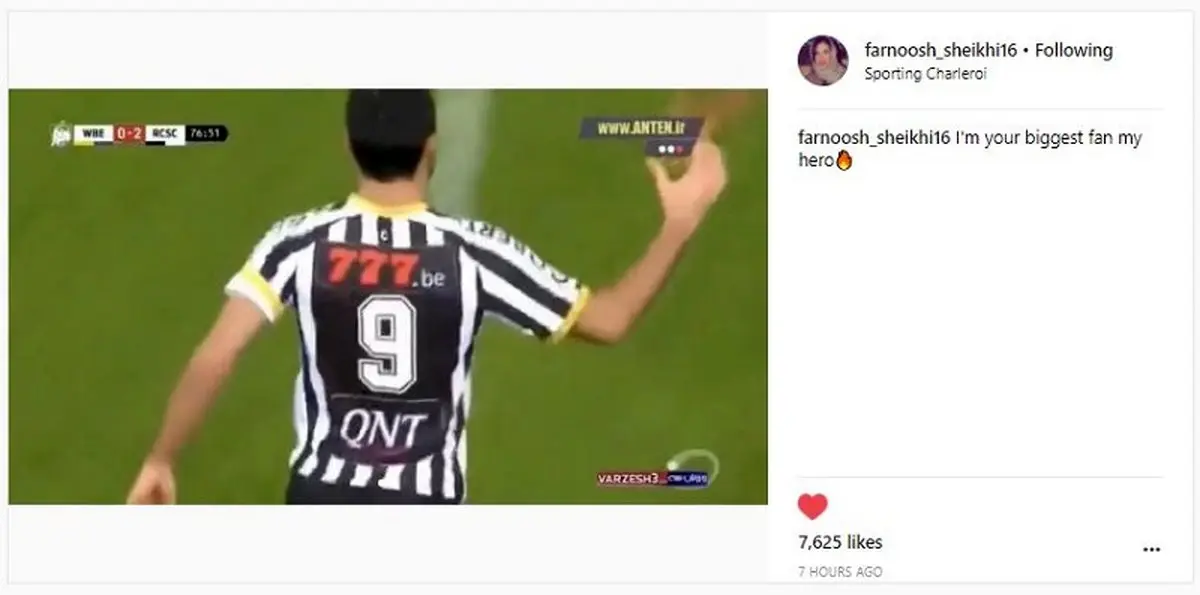View the 7,625 likes list
1200x595 pixels.
tap(840, 542)
